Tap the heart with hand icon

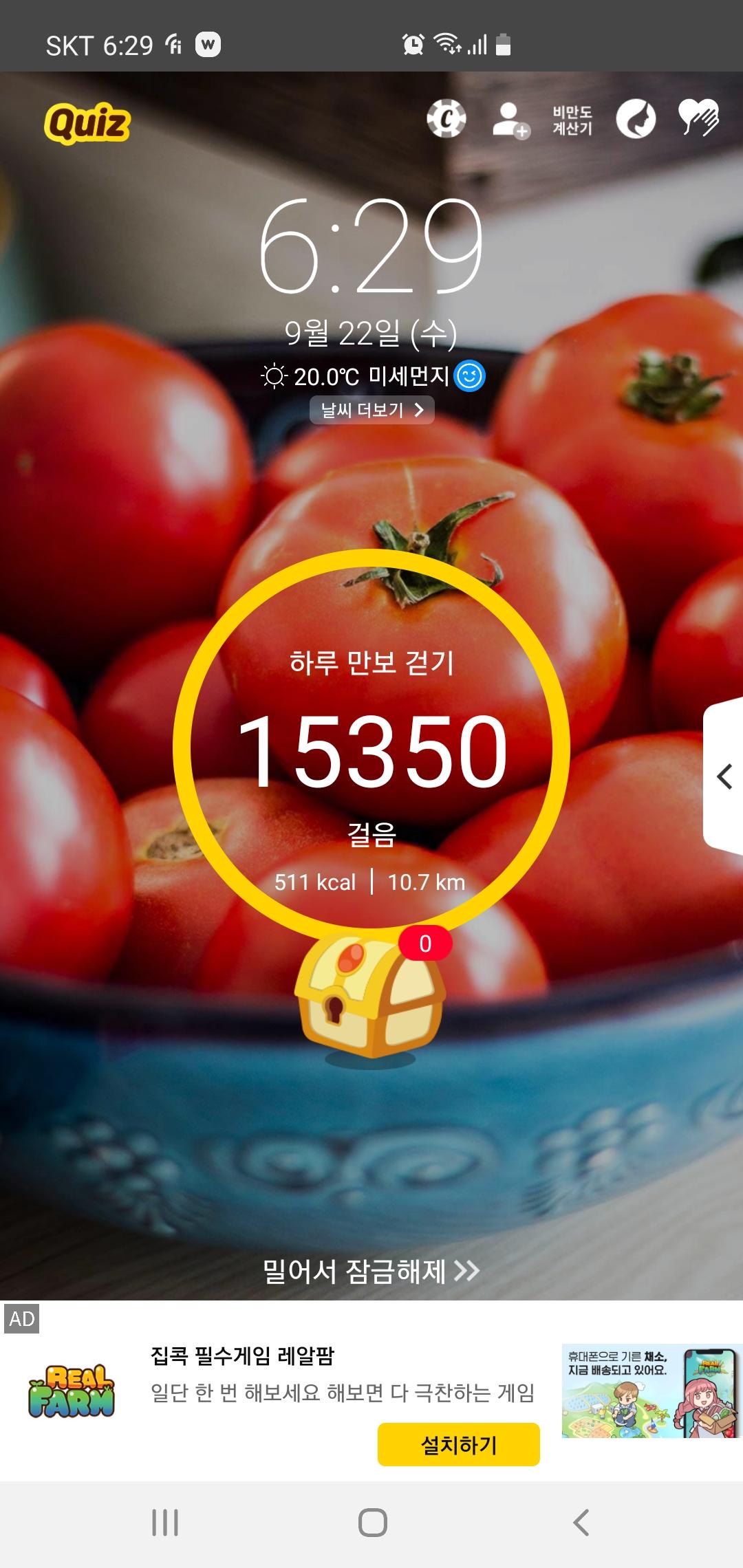click(698, 118)
